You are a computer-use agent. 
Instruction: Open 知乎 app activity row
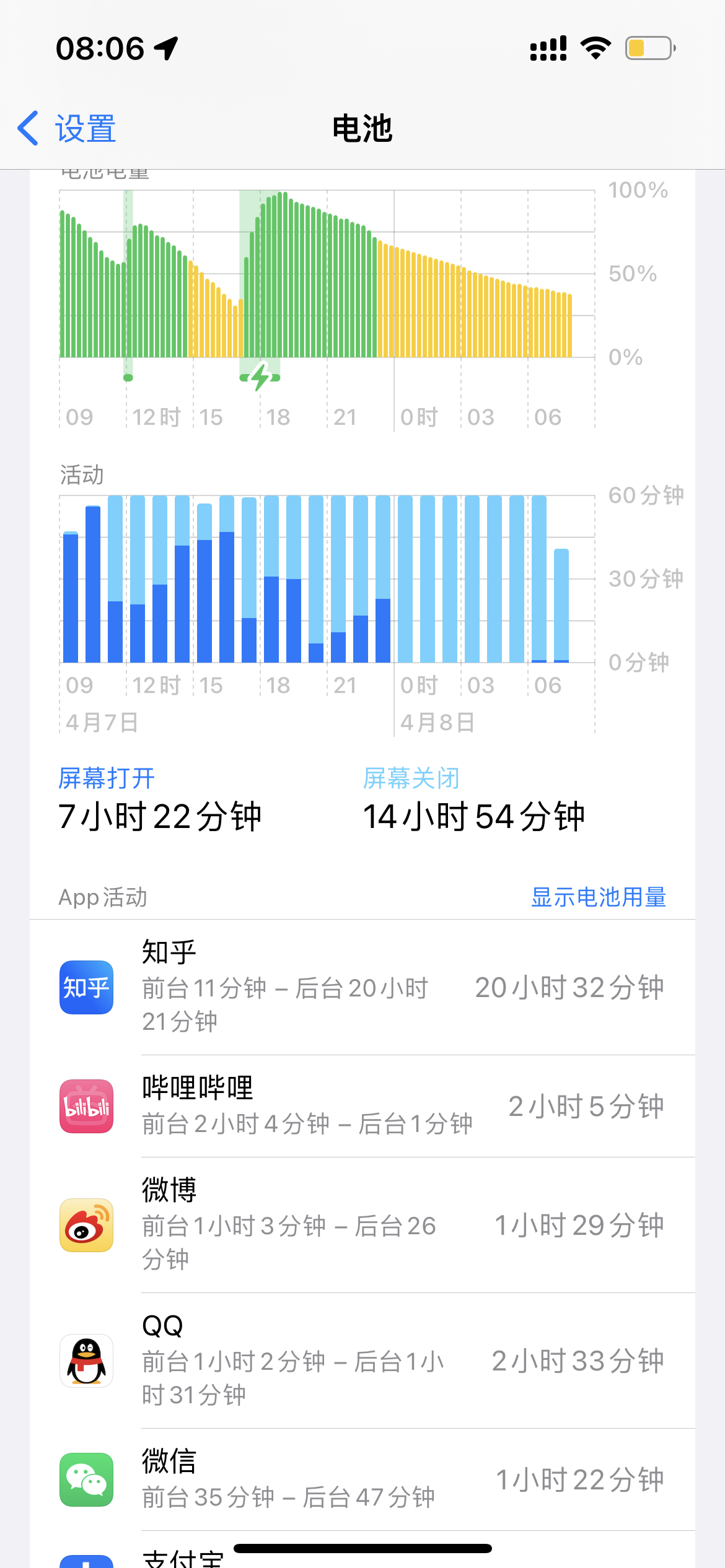(x=362, y=987)
